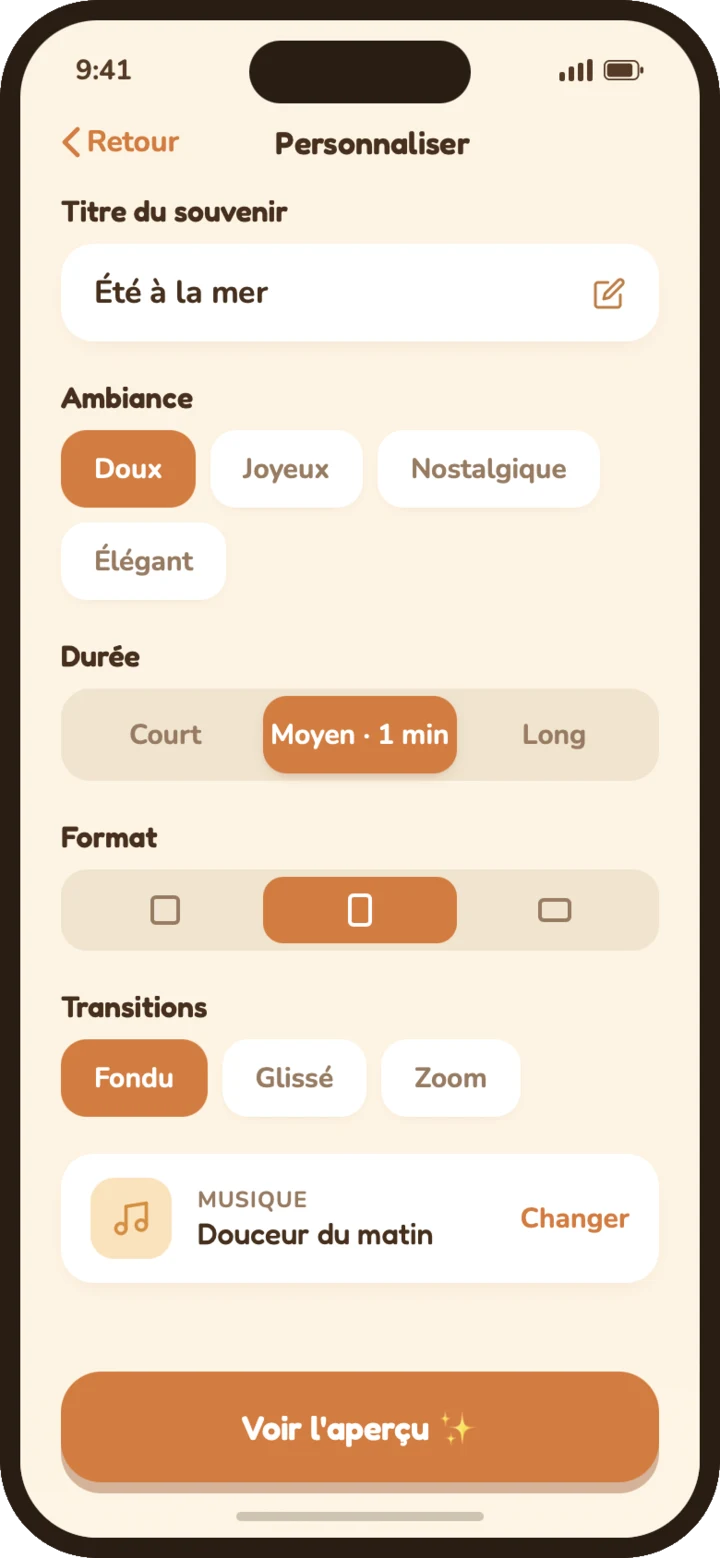Select the Doux ambiance chip
The image size is (720, 1558).
[128, 469]
